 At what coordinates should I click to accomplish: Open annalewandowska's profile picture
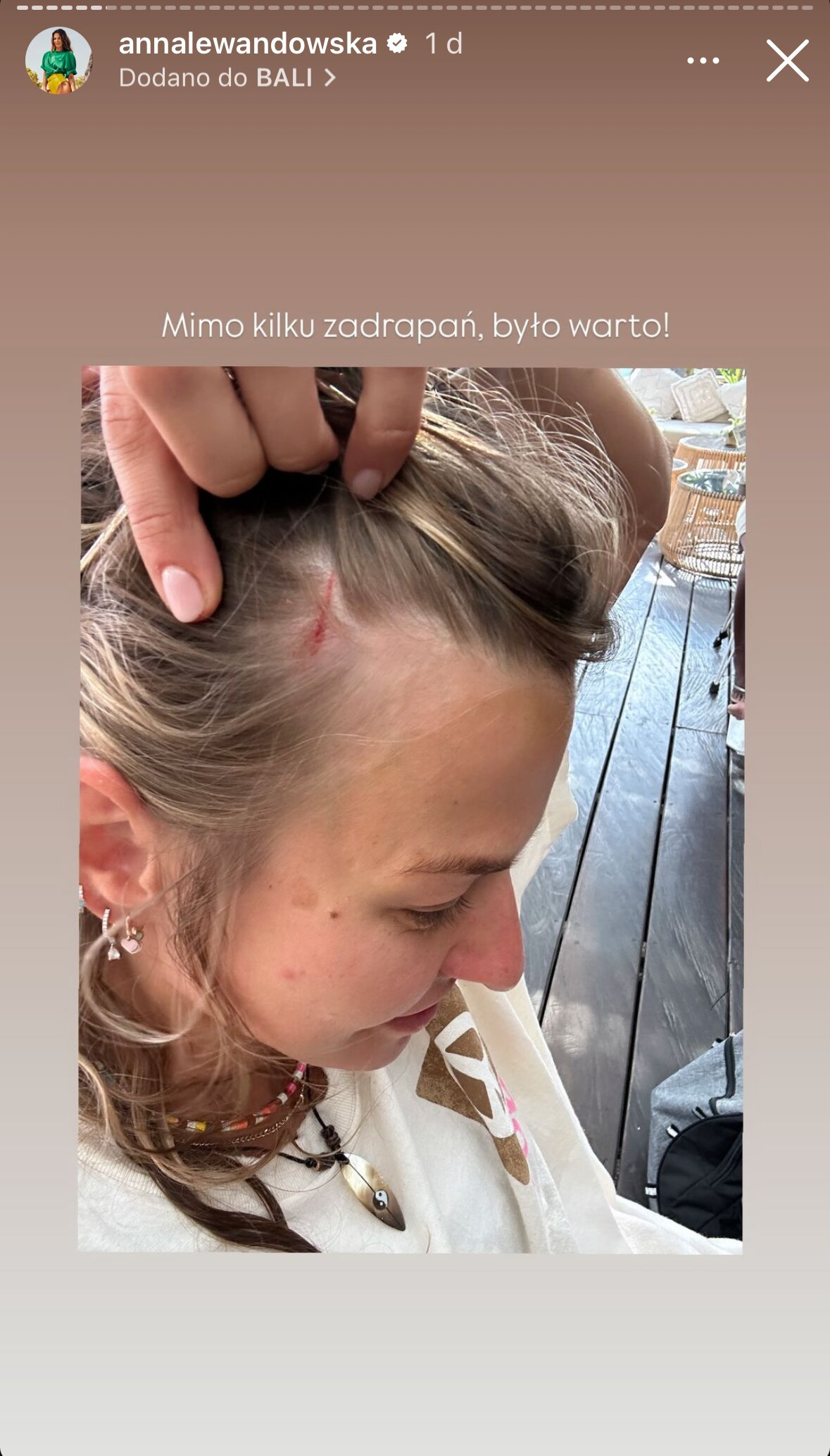coord(58,61)
